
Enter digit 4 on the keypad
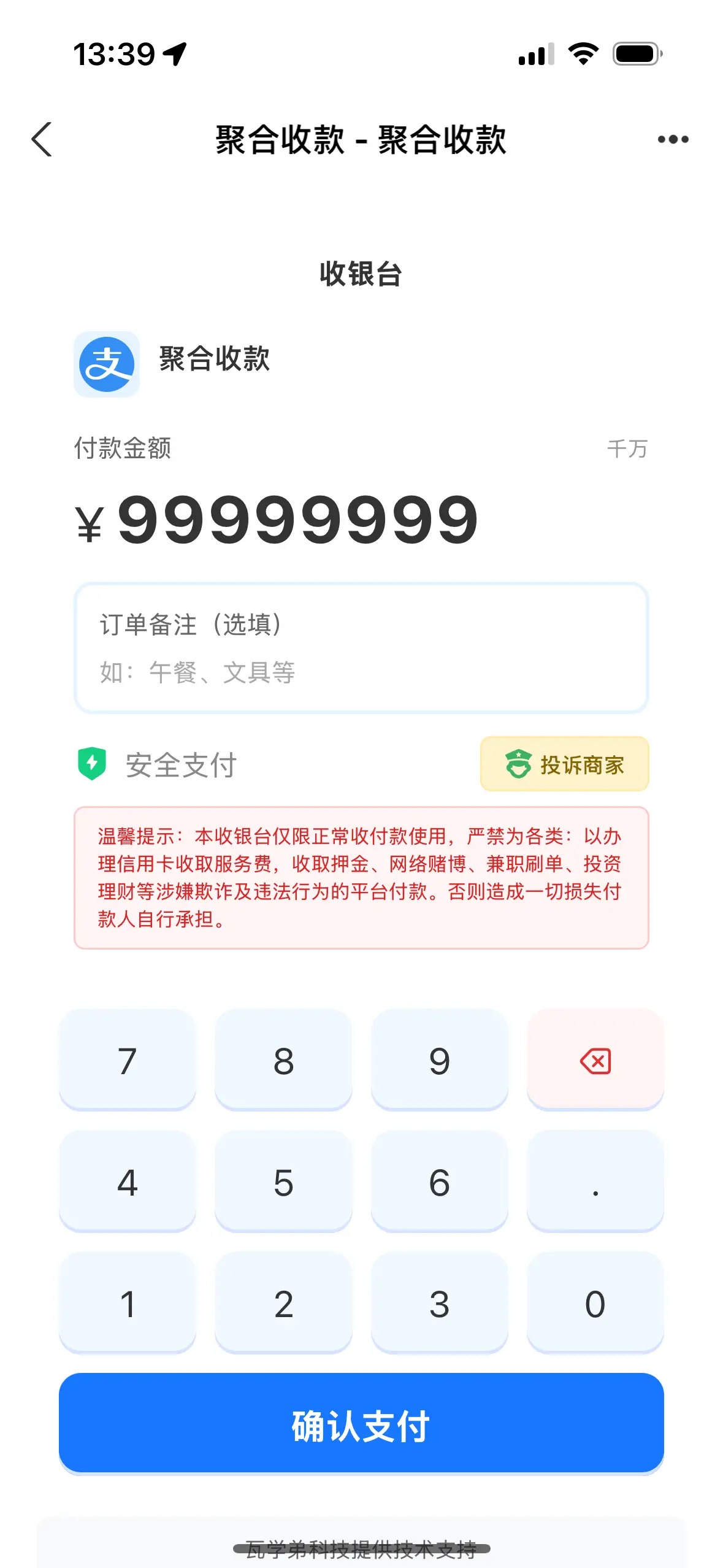click(128, 1182)
